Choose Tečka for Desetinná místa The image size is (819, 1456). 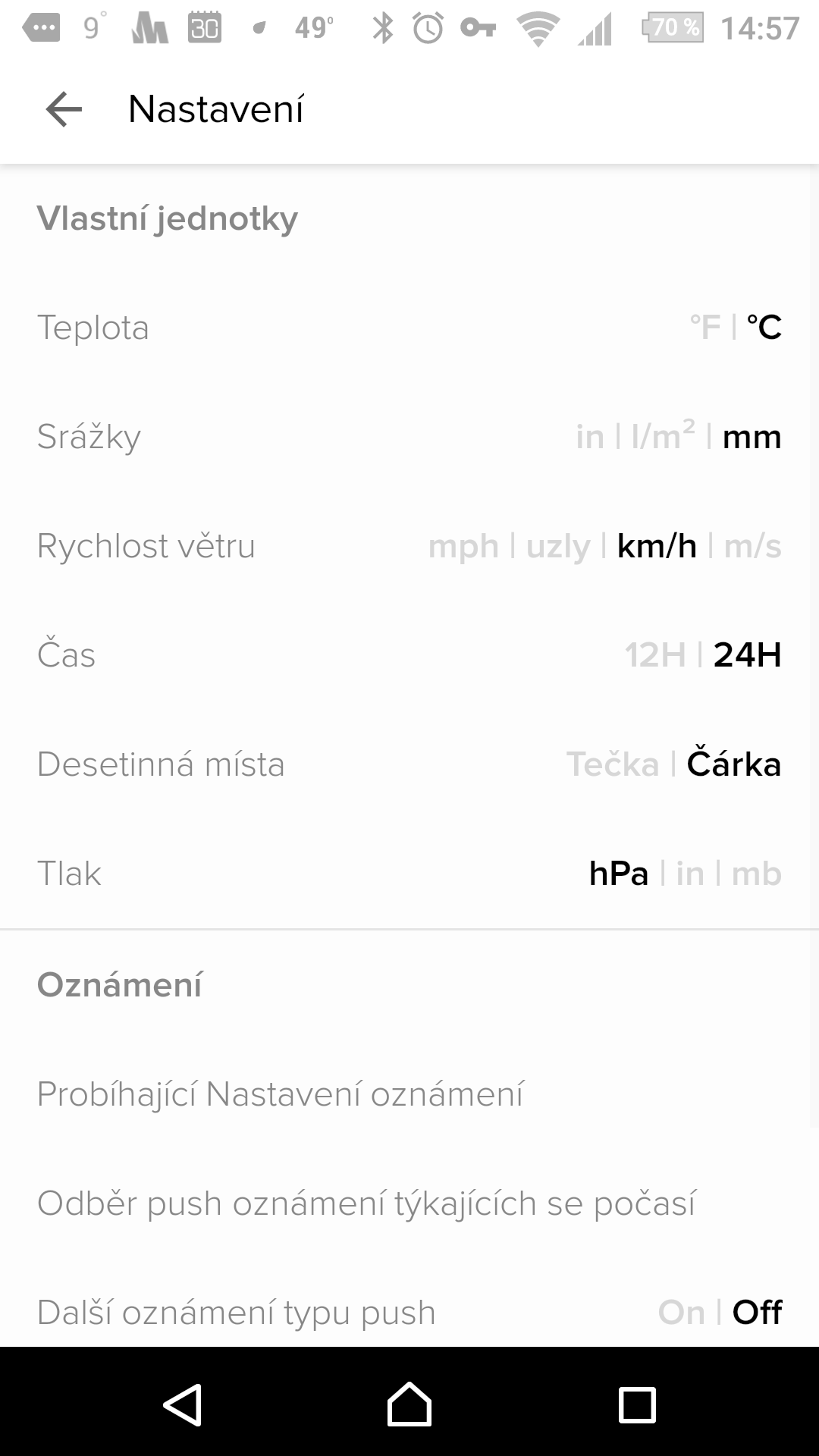[613, 764]
